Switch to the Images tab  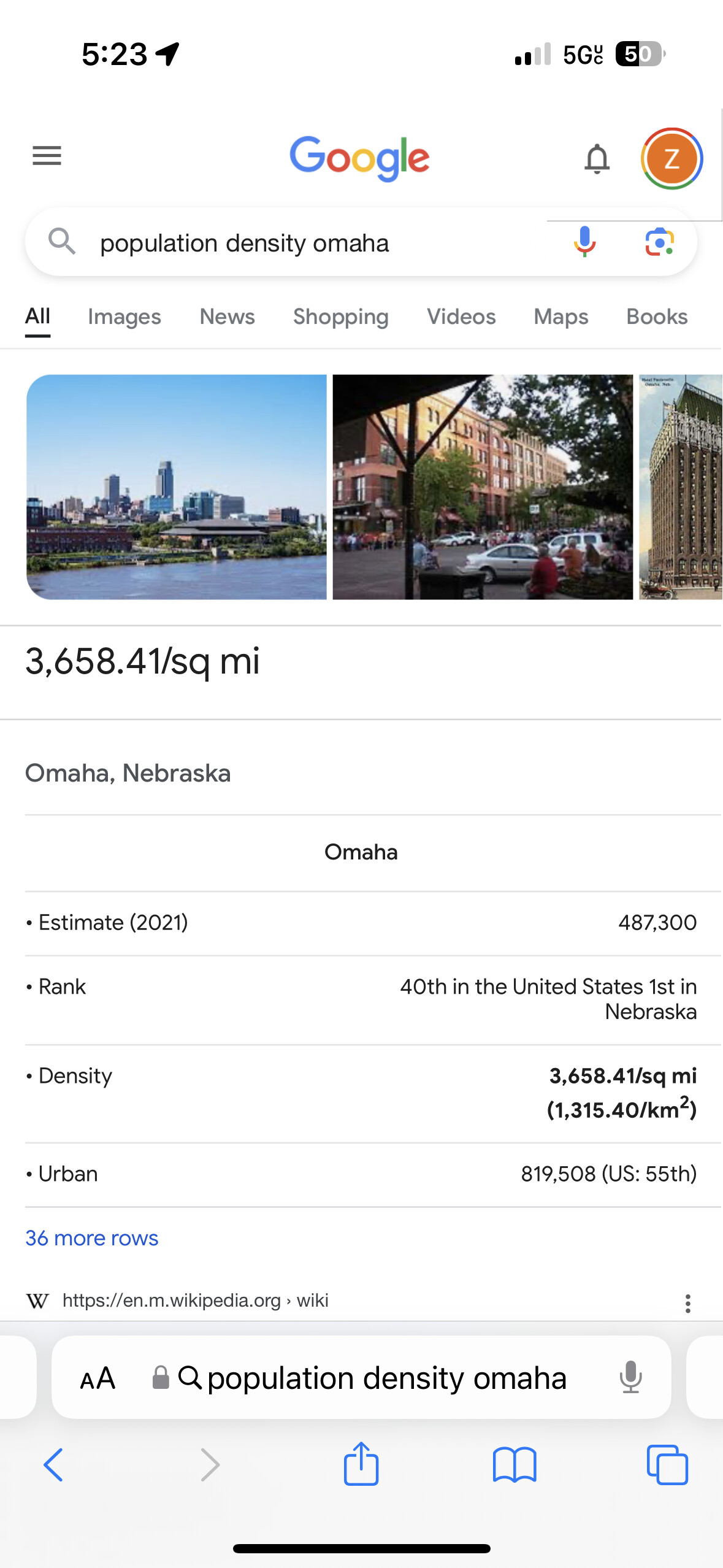(124, 317)
